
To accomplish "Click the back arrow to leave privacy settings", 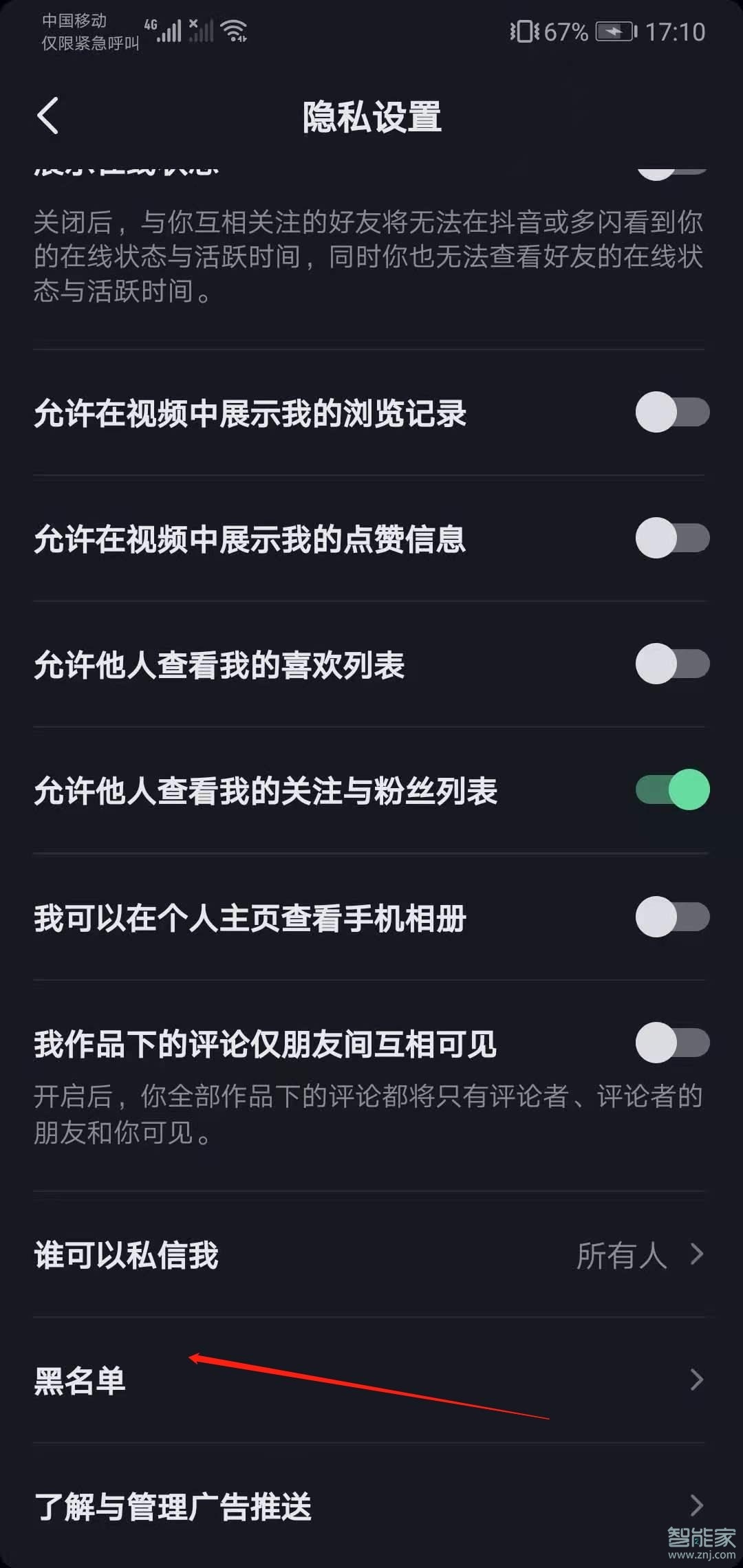I will 48,116.
